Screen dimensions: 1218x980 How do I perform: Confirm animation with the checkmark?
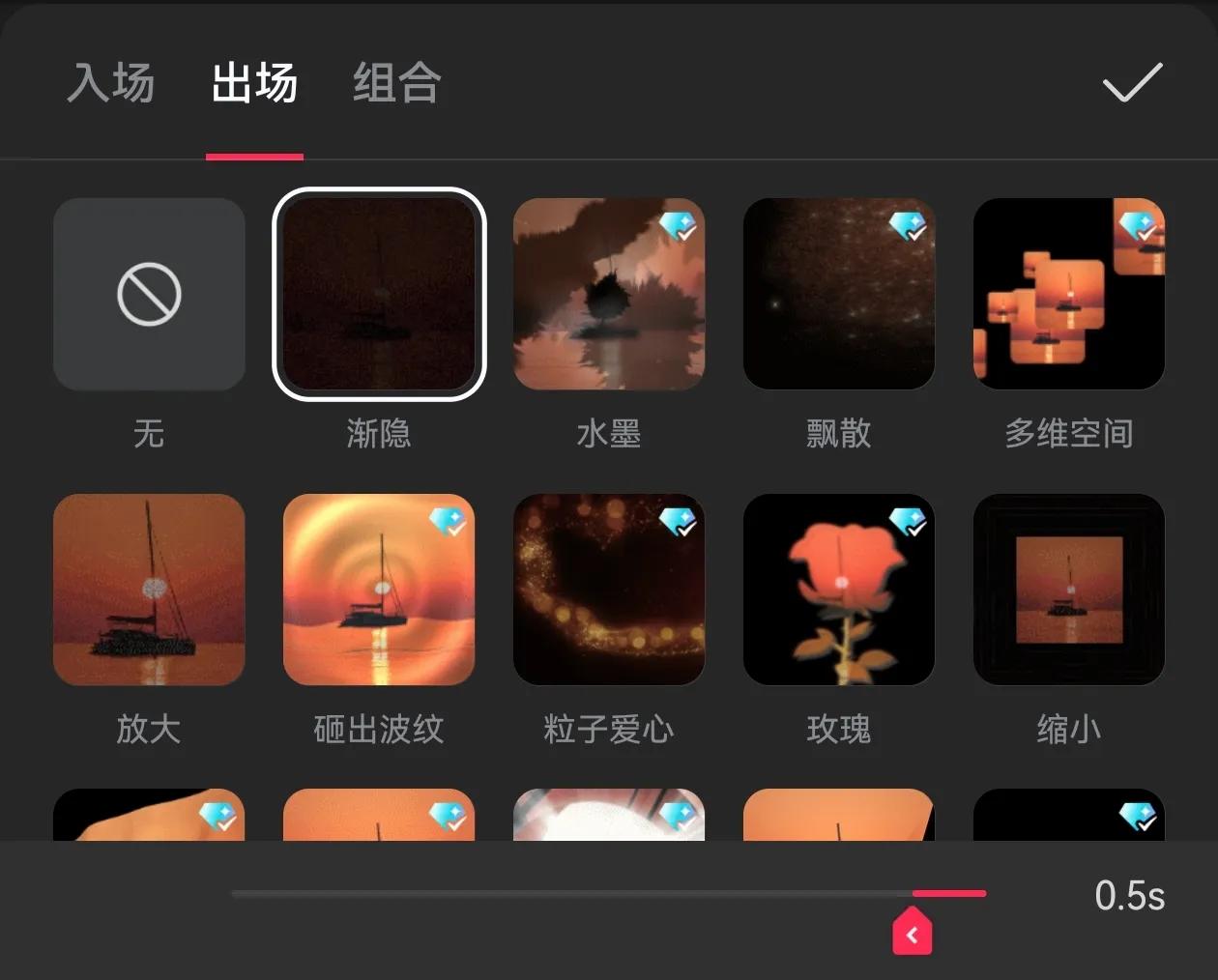click(x=1132, y=83)
